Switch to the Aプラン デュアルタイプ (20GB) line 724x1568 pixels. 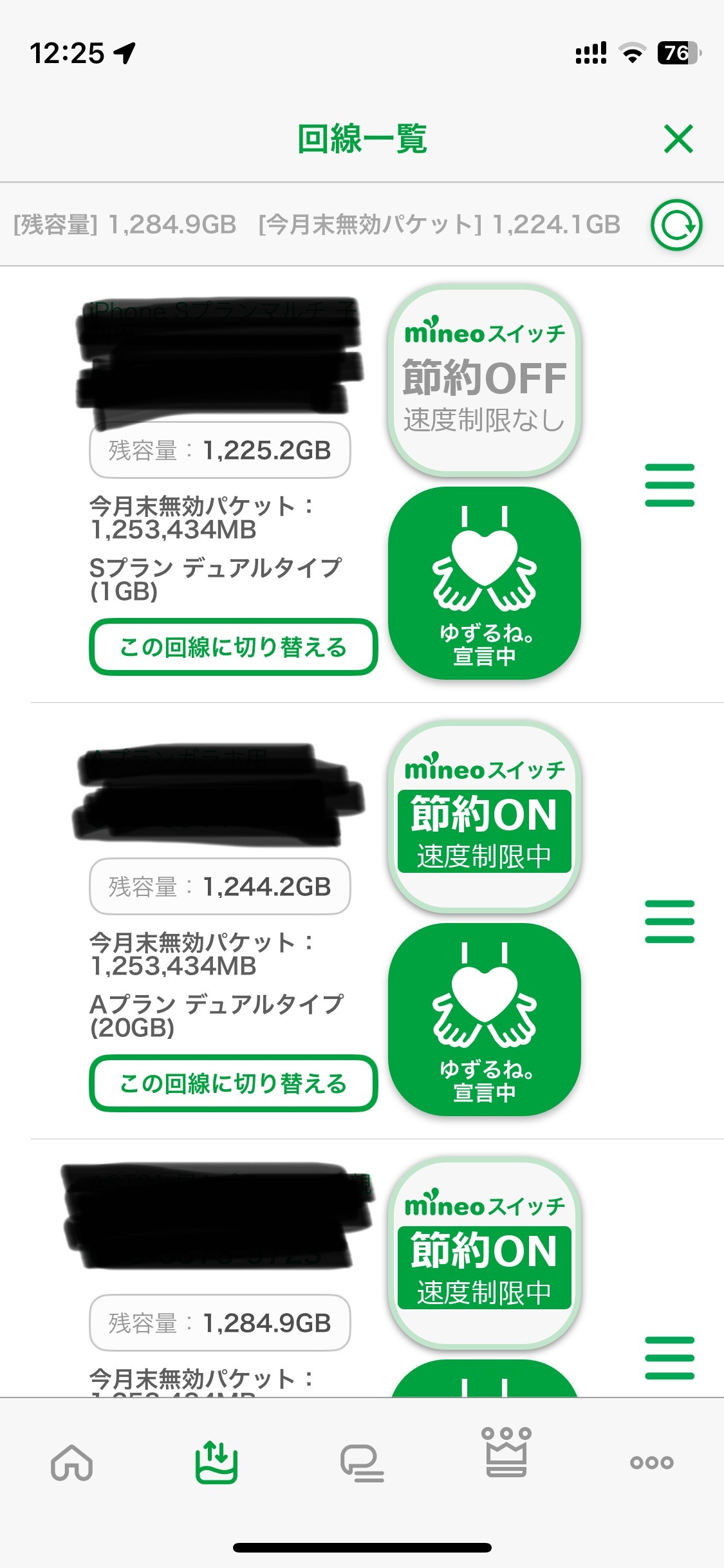click(233, 1083)
